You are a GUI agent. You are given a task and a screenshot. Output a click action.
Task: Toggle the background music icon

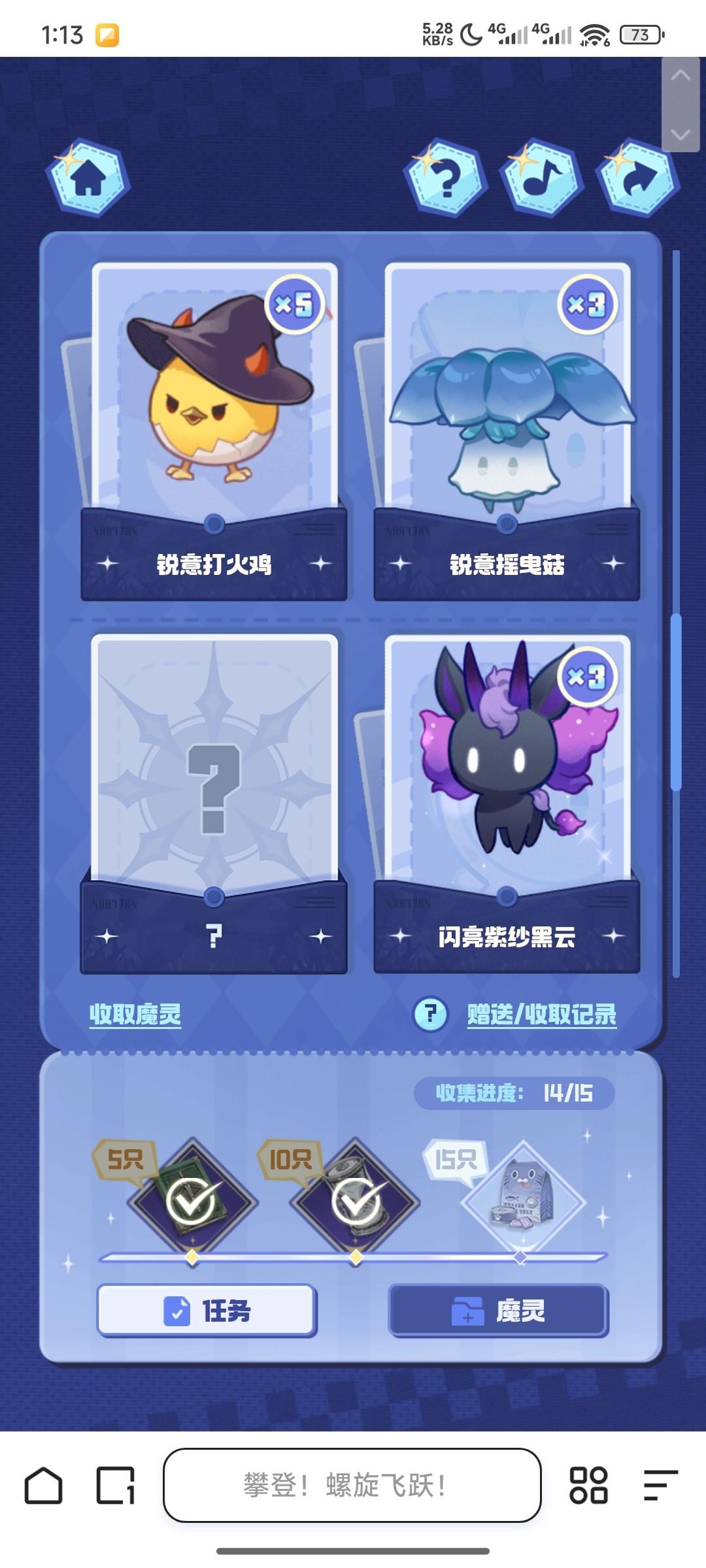tap(541, 178)
